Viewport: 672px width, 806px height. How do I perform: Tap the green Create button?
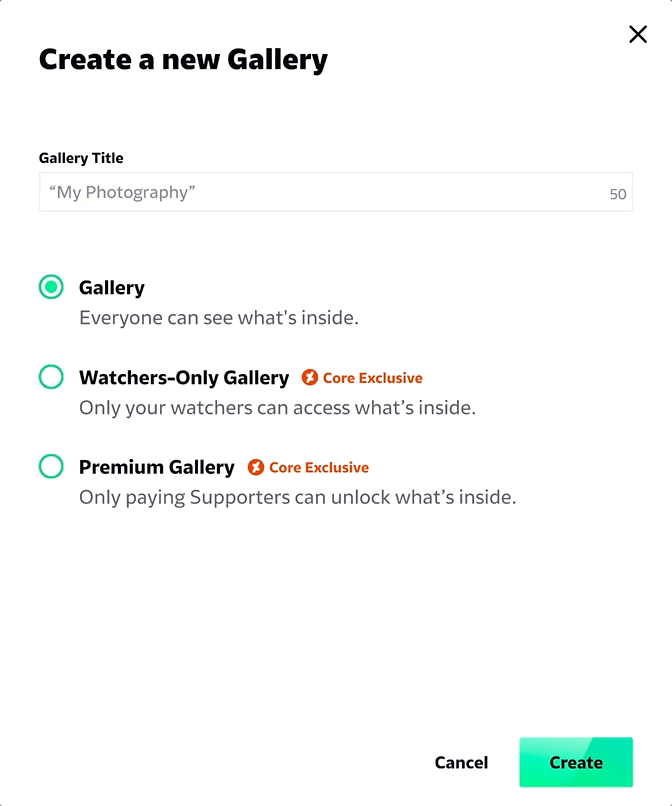point(575,762)
